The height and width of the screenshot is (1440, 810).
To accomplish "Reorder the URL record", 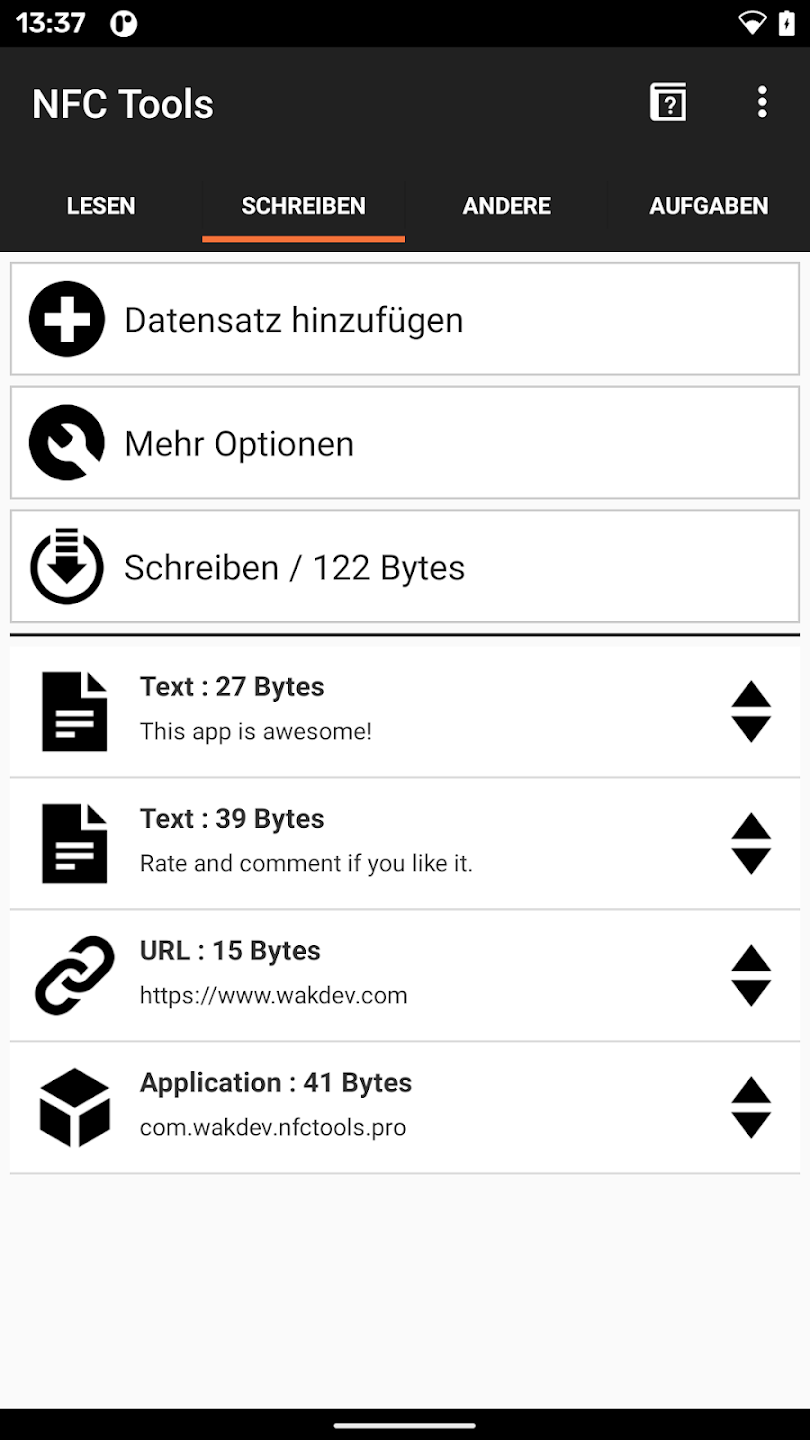I will pyautogui.click(x=751, y=975).
